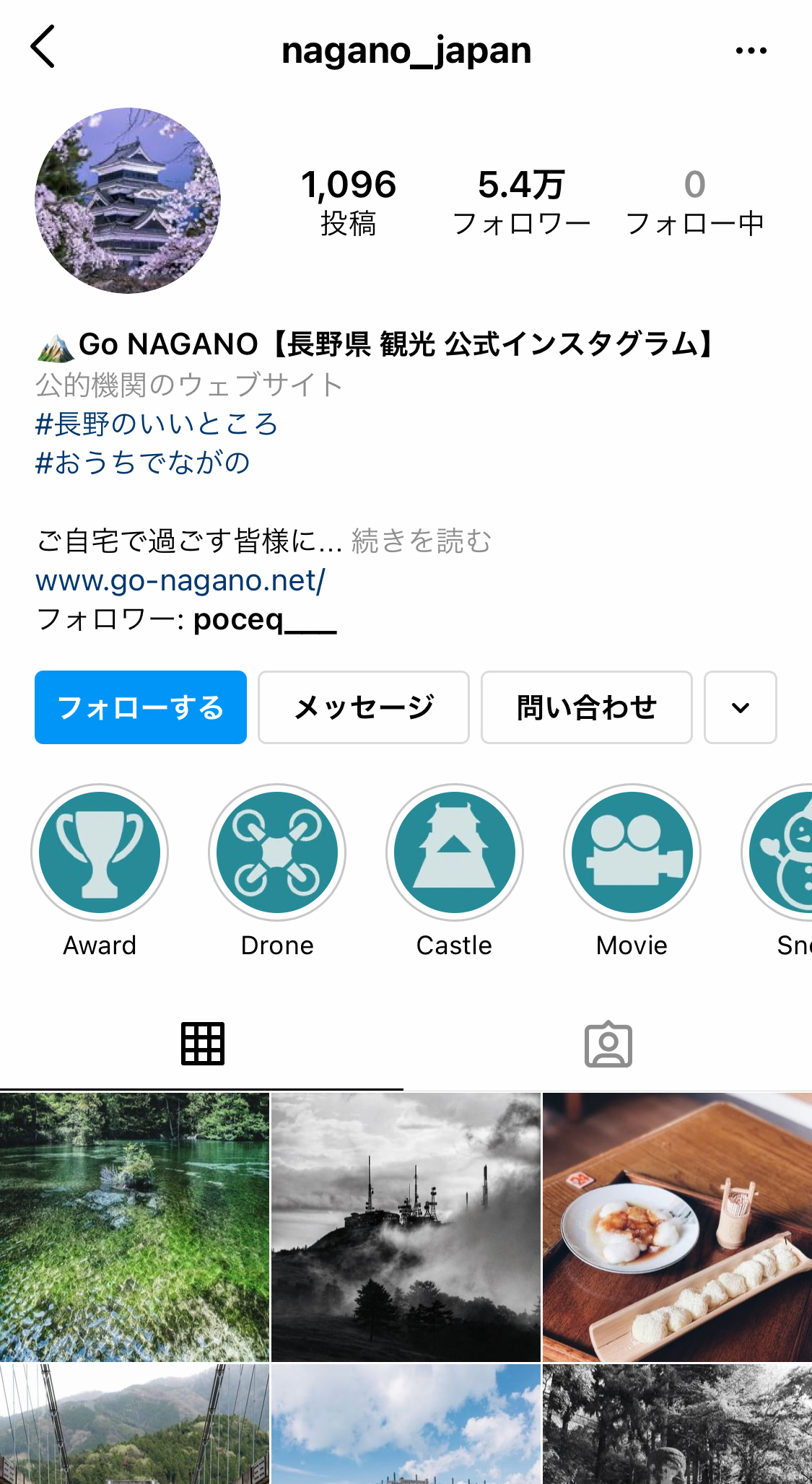Open the green river plants post
This screenshot has width=812, height=1484.
[134, 1227]
